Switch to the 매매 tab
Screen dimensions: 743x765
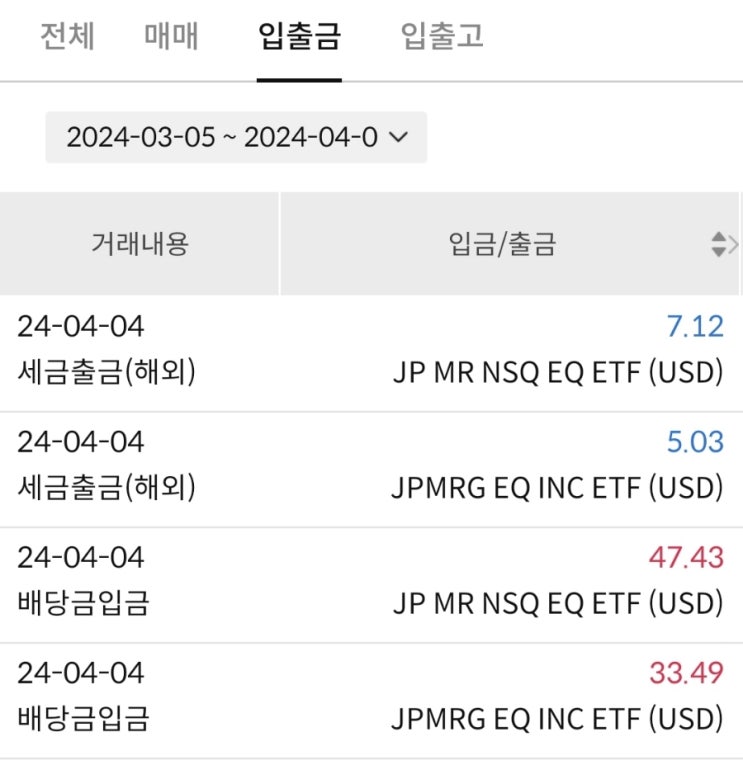tap(169, 35)
